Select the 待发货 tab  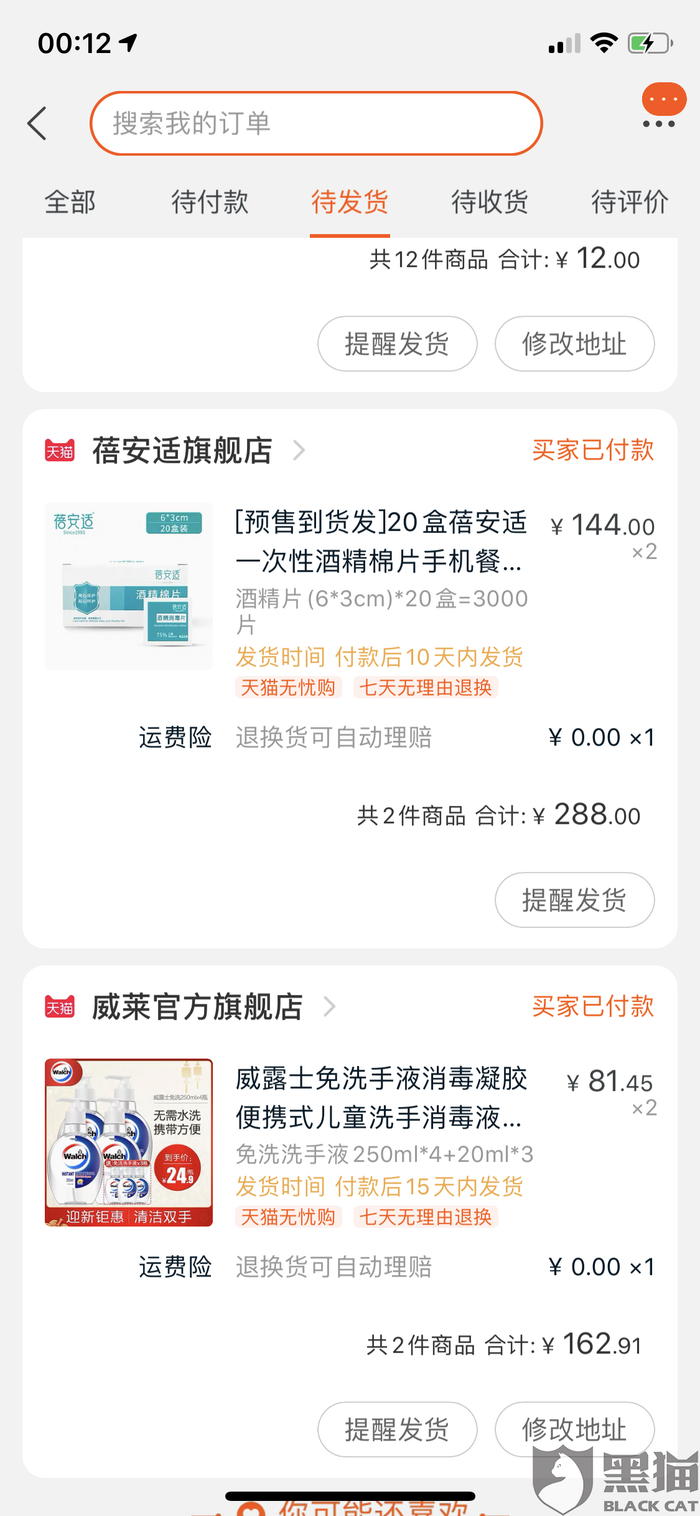pyautogui.click(x=350, y=202)
